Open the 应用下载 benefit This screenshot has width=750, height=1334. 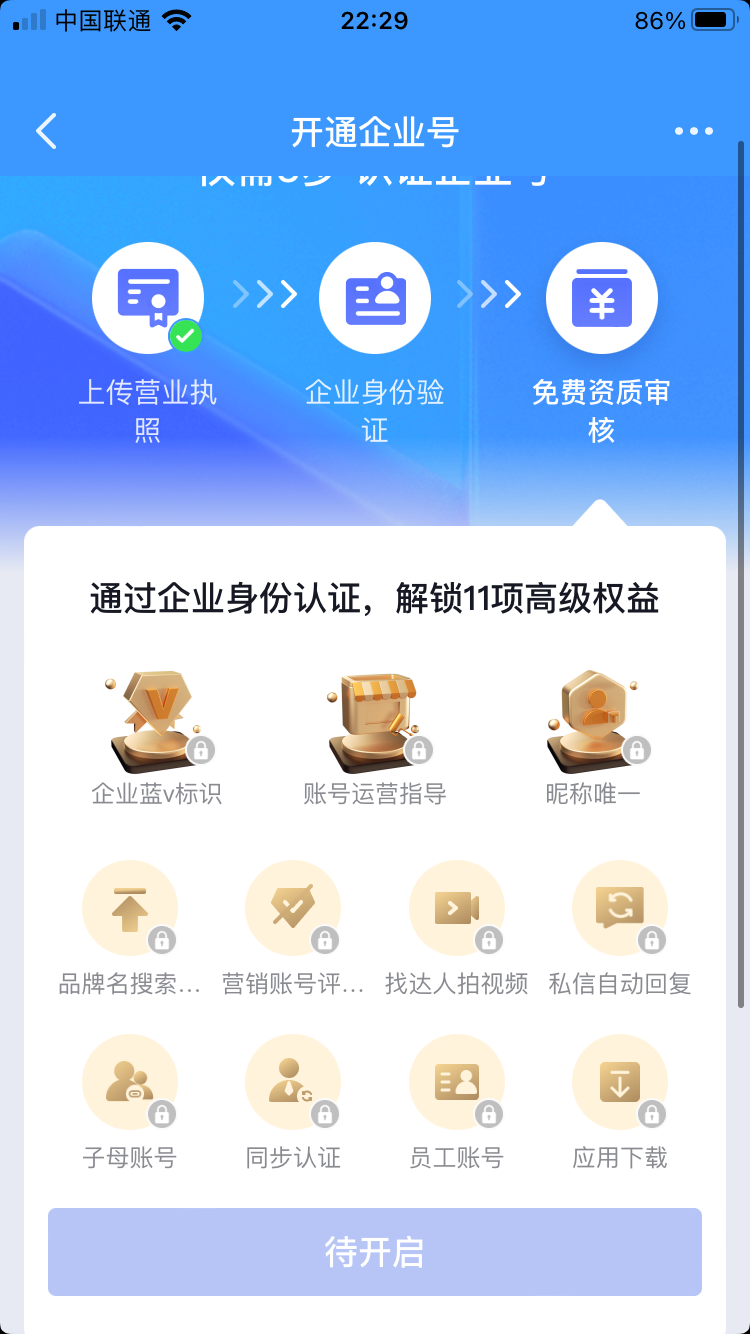620,1082
